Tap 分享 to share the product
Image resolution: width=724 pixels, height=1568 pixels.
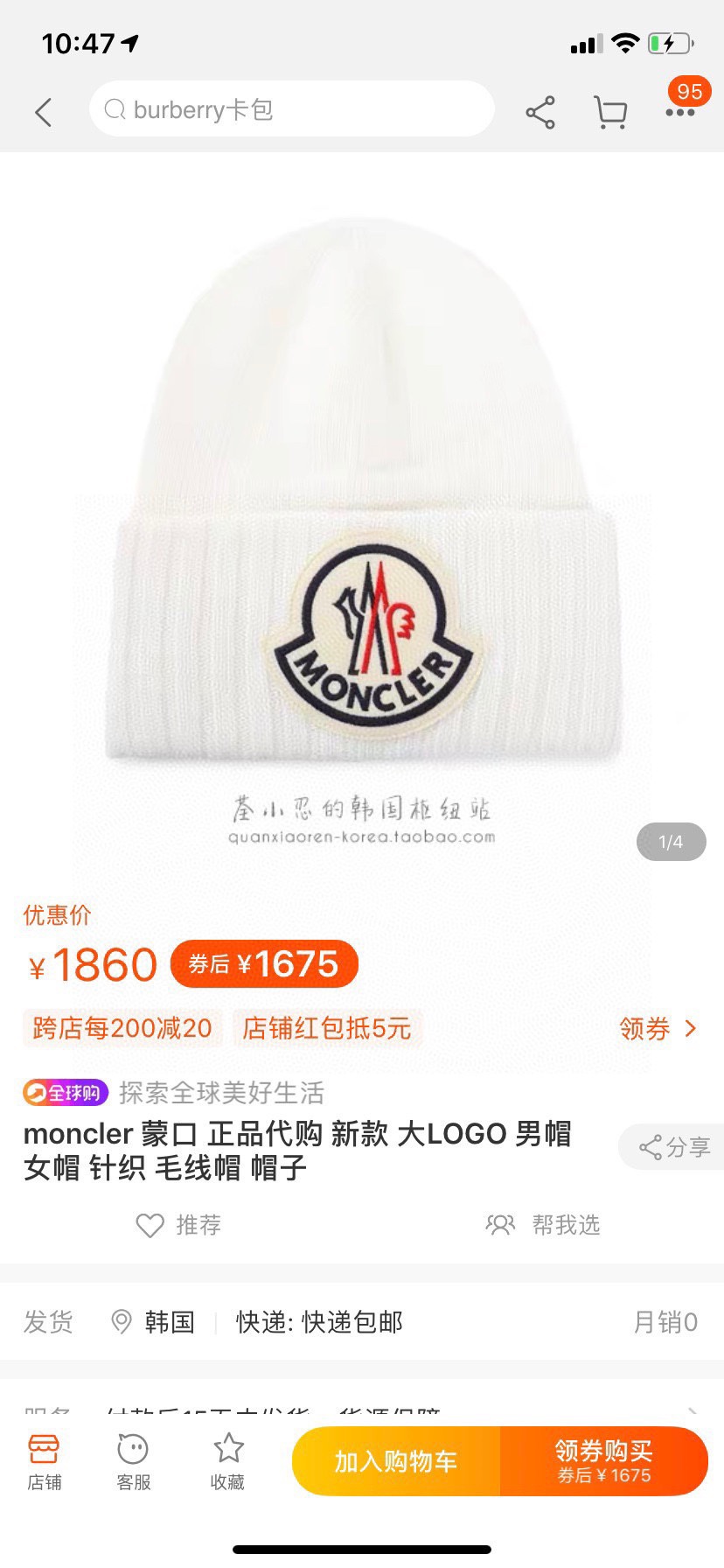point(678,1146)
